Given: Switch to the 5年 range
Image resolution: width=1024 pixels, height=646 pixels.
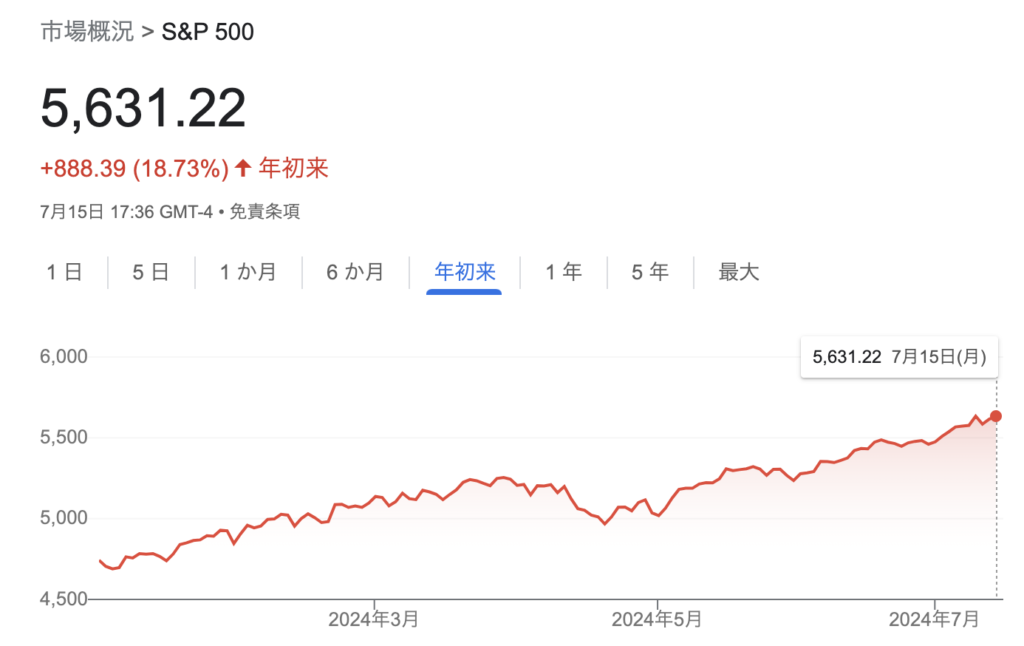Looking at the screenshot, I should click(650, 272).
